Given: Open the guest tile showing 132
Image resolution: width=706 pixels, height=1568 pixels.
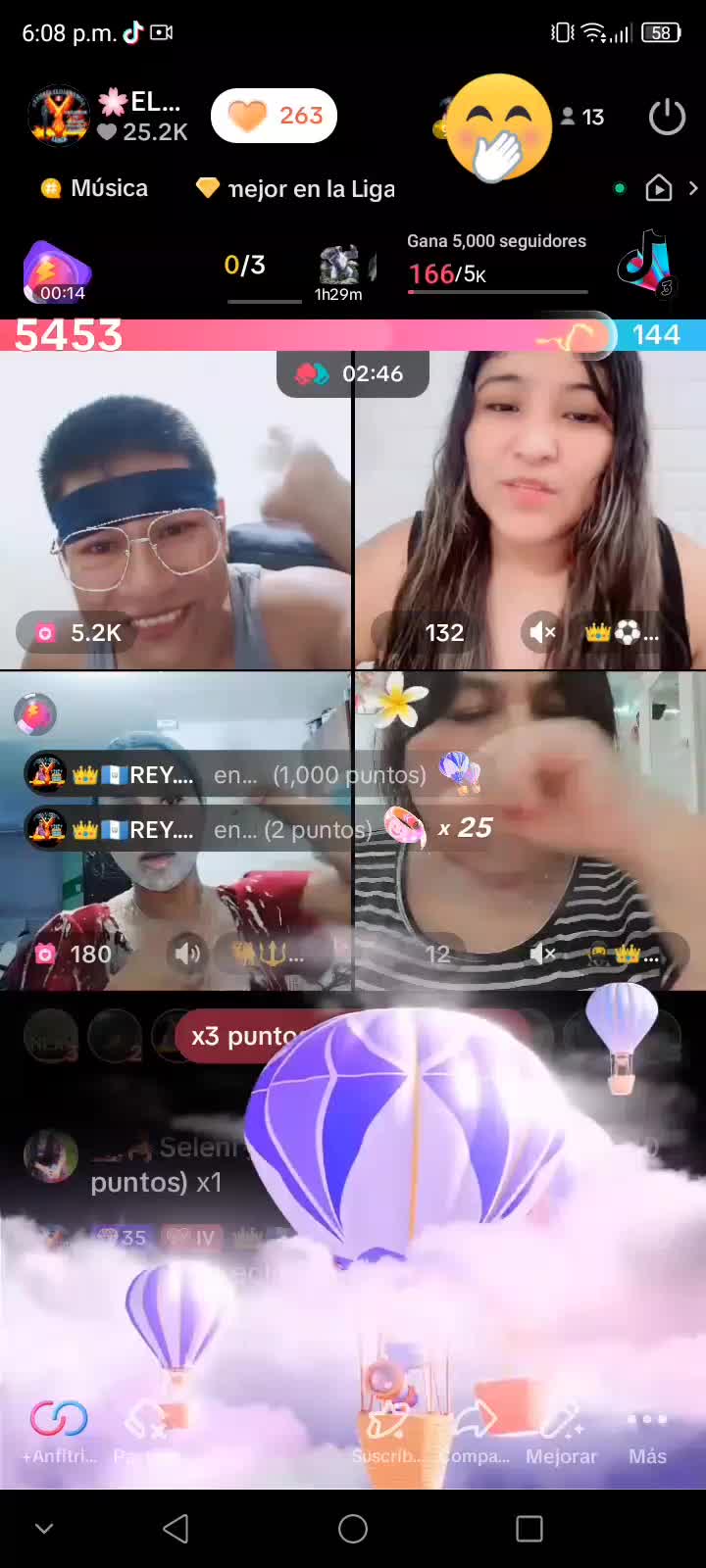Looking at the screenshot, I should pos(530,511).
